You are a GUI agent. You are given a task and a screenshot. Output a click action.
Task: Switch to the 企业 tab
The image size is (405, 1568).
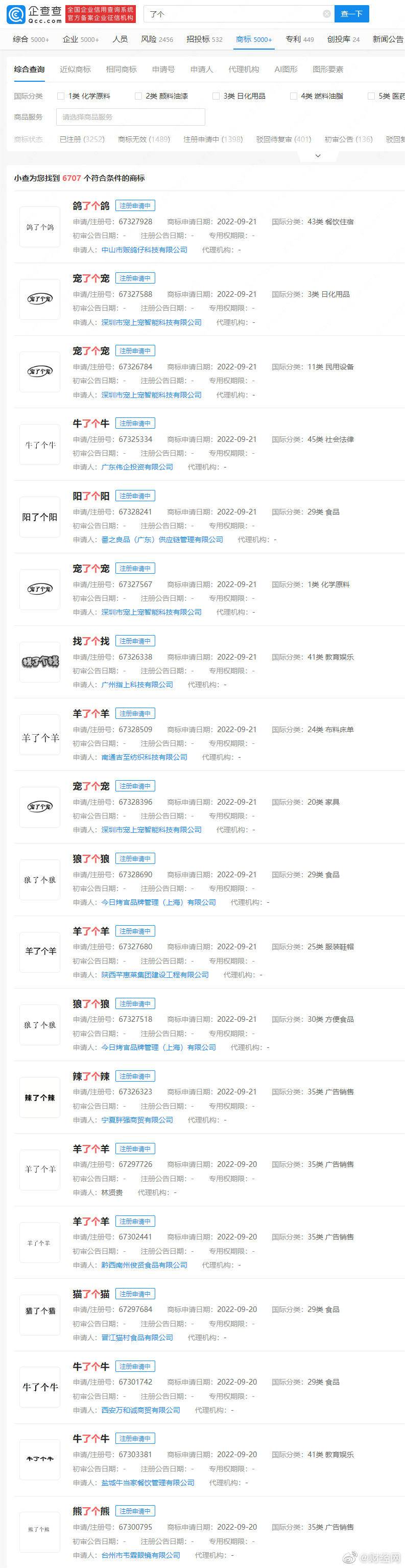pyautogui.click(x=80, y=39)
